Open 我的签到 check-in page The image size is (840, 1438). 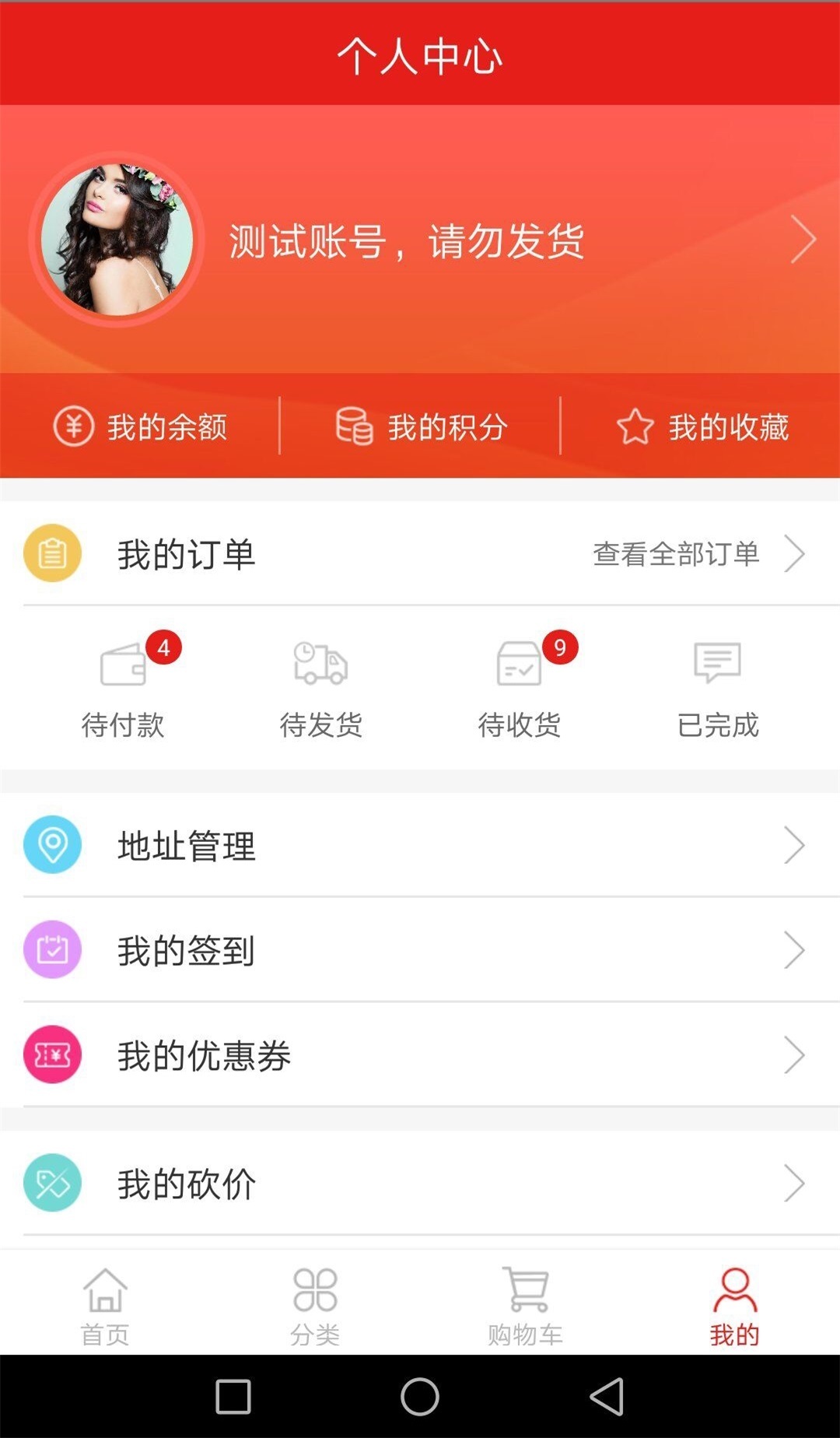420,950
